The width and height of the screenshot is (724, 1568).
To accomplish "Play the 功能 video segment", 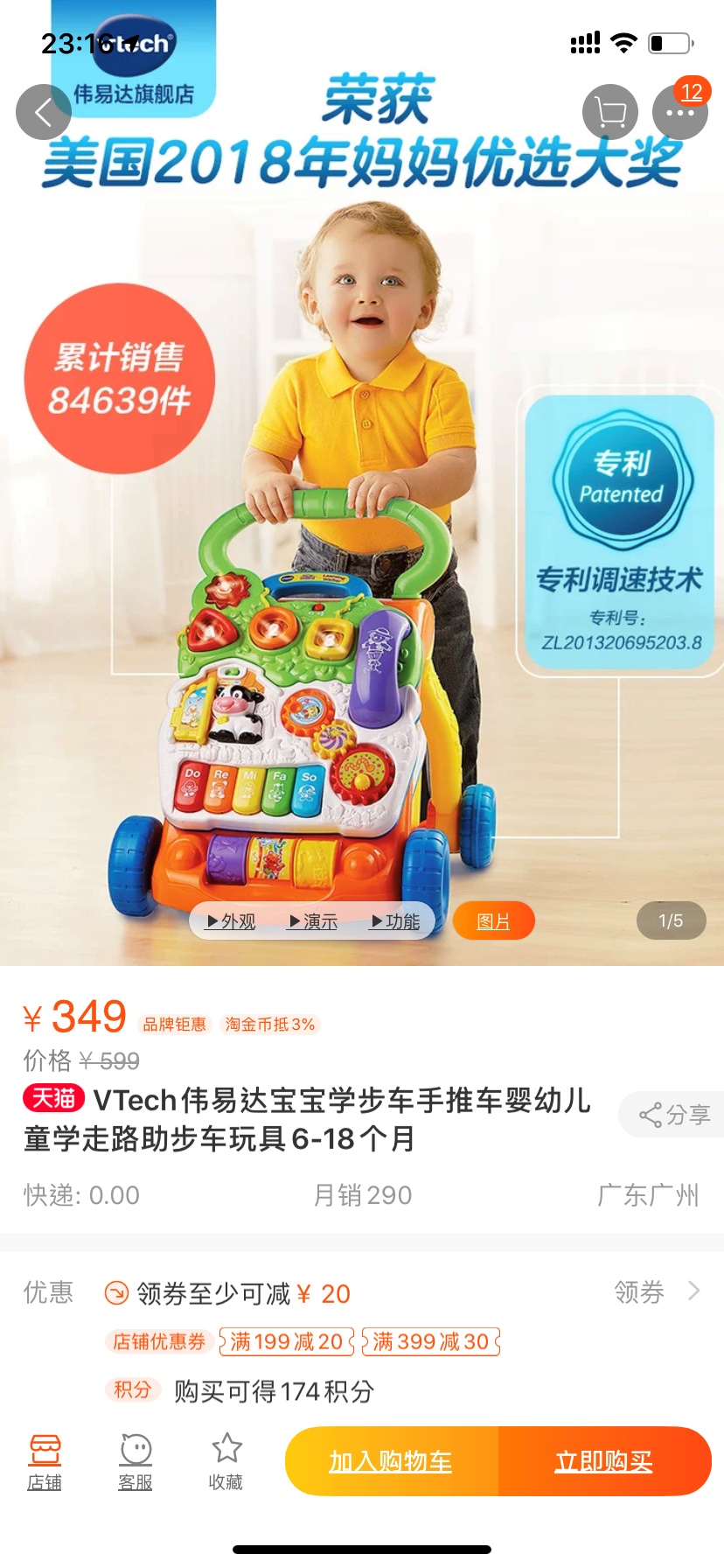I will [395, 921].
